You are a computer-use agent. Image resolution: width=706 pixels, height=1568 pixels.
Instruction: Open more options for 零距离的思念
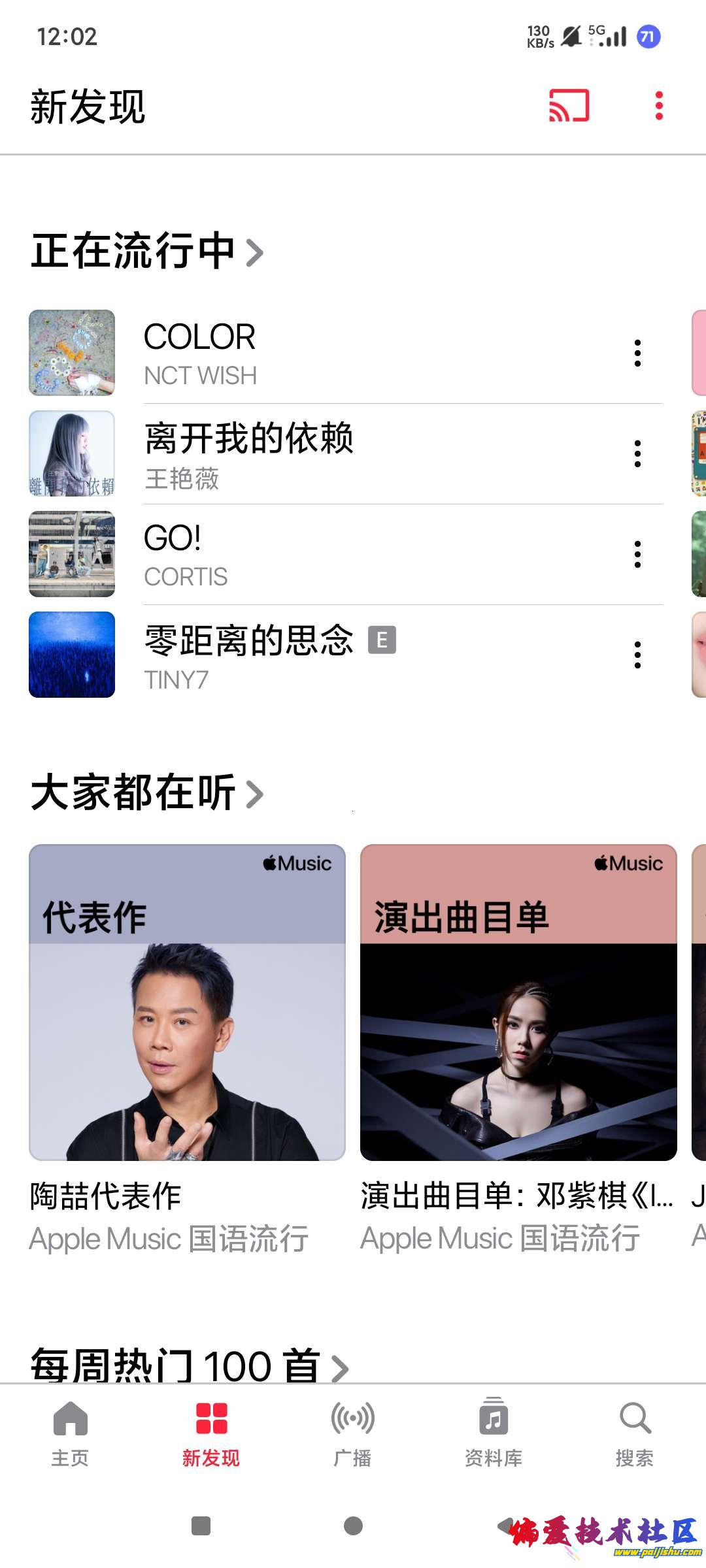pyautogui.click(x=637, y=655)
